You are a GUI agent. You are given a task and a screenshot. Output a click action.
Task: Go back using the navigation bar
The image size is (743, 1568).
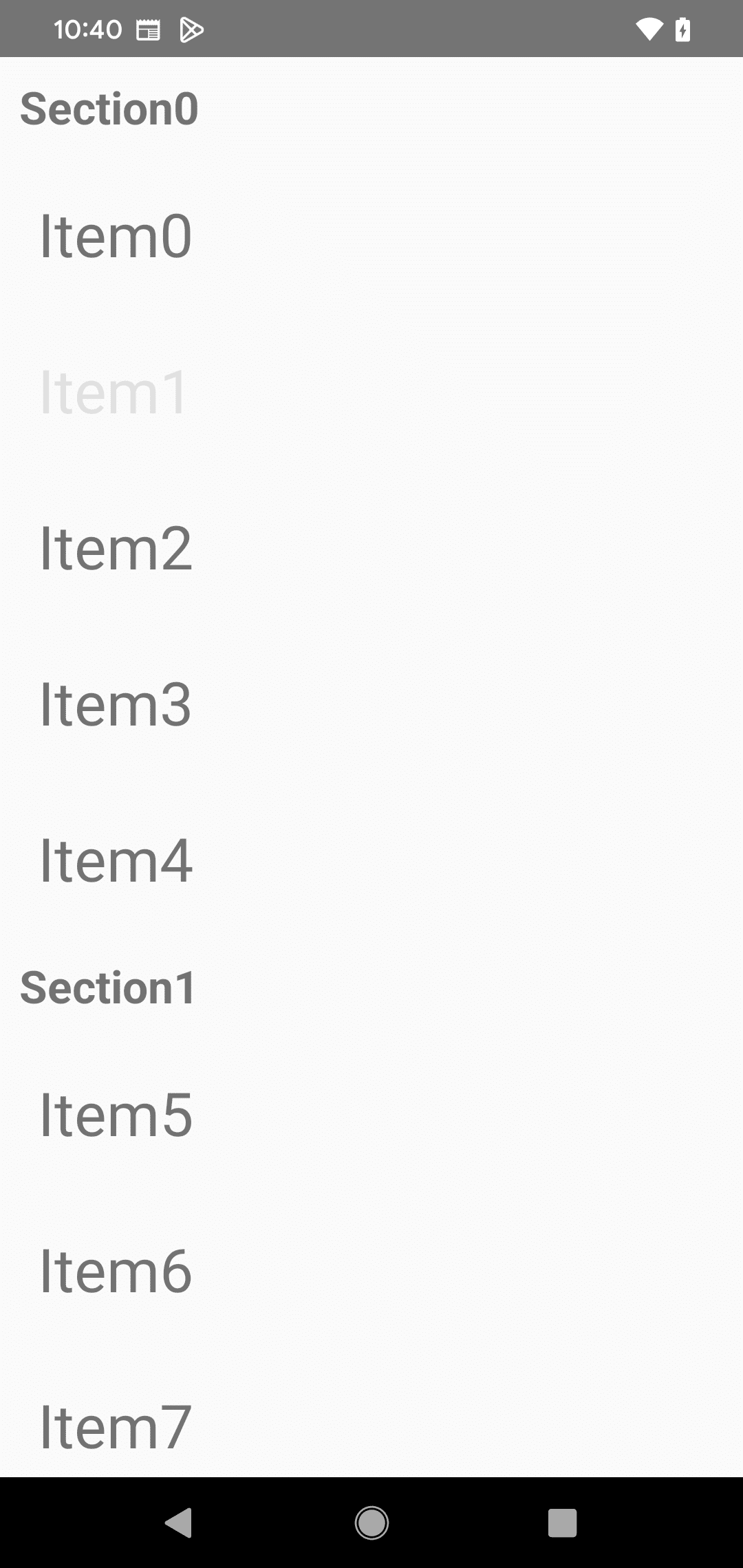(179, 1523)
